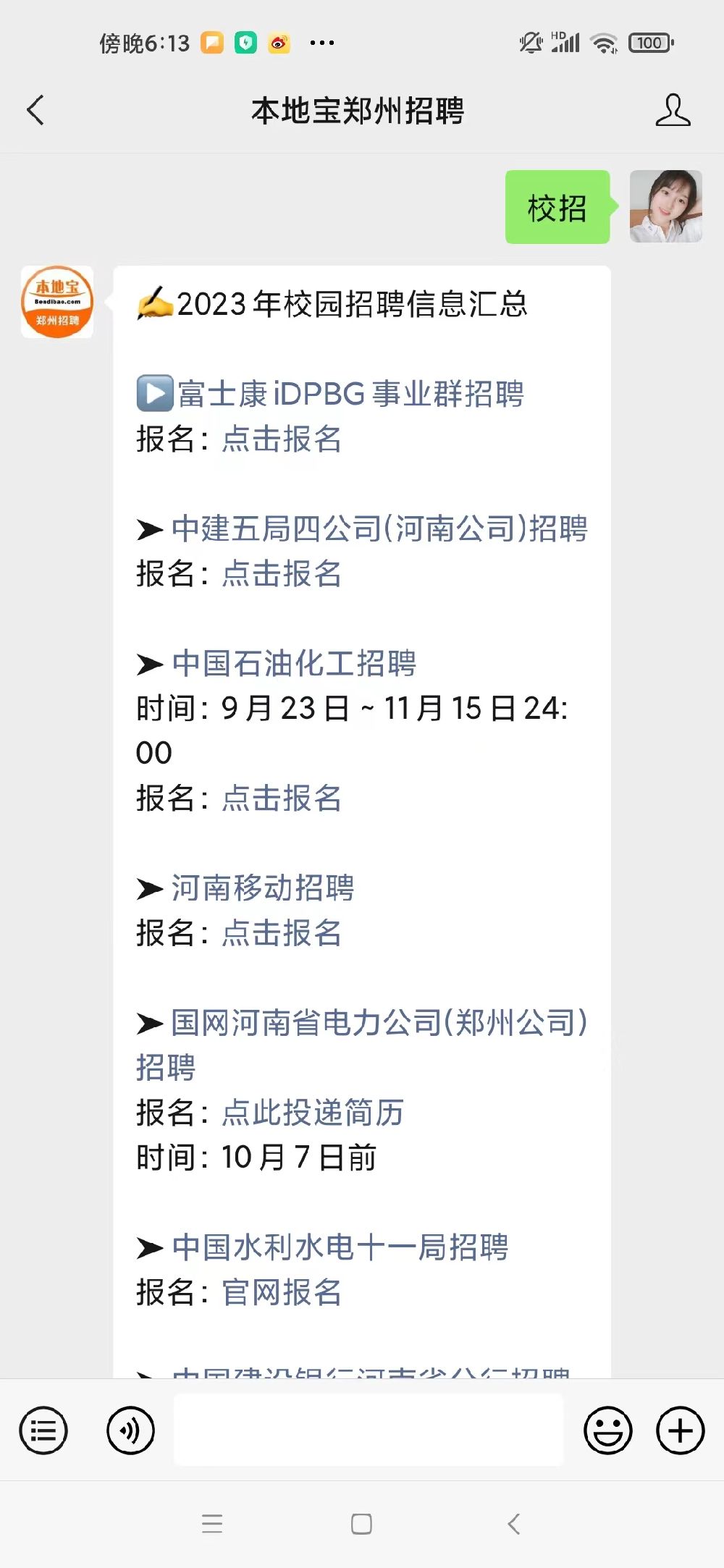Tap the 点此投递简历 link
724x1568 pixels.
tap(312, 1112)
